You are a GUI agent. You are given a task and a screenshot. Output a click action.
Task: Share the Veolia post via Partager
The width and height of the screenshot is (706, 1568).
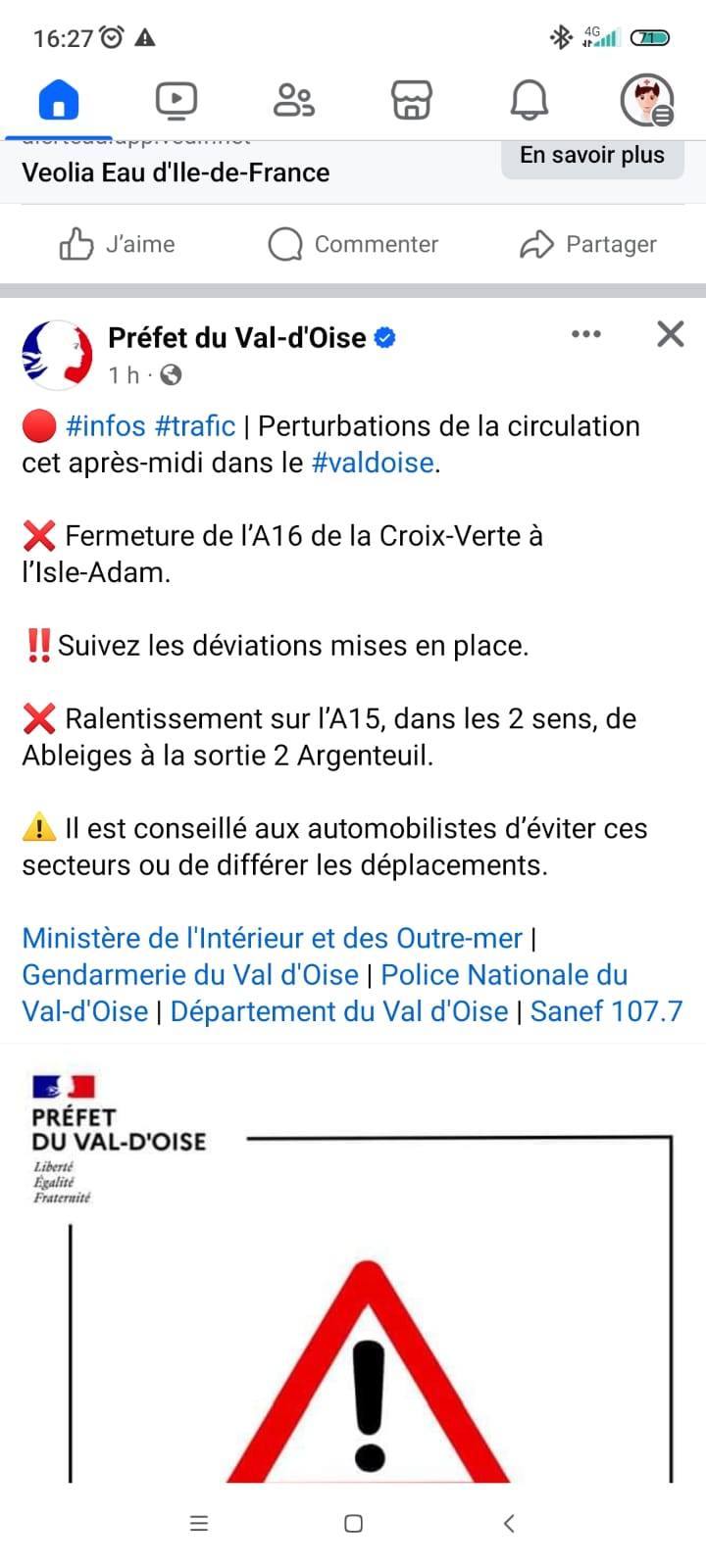(588, 244)
